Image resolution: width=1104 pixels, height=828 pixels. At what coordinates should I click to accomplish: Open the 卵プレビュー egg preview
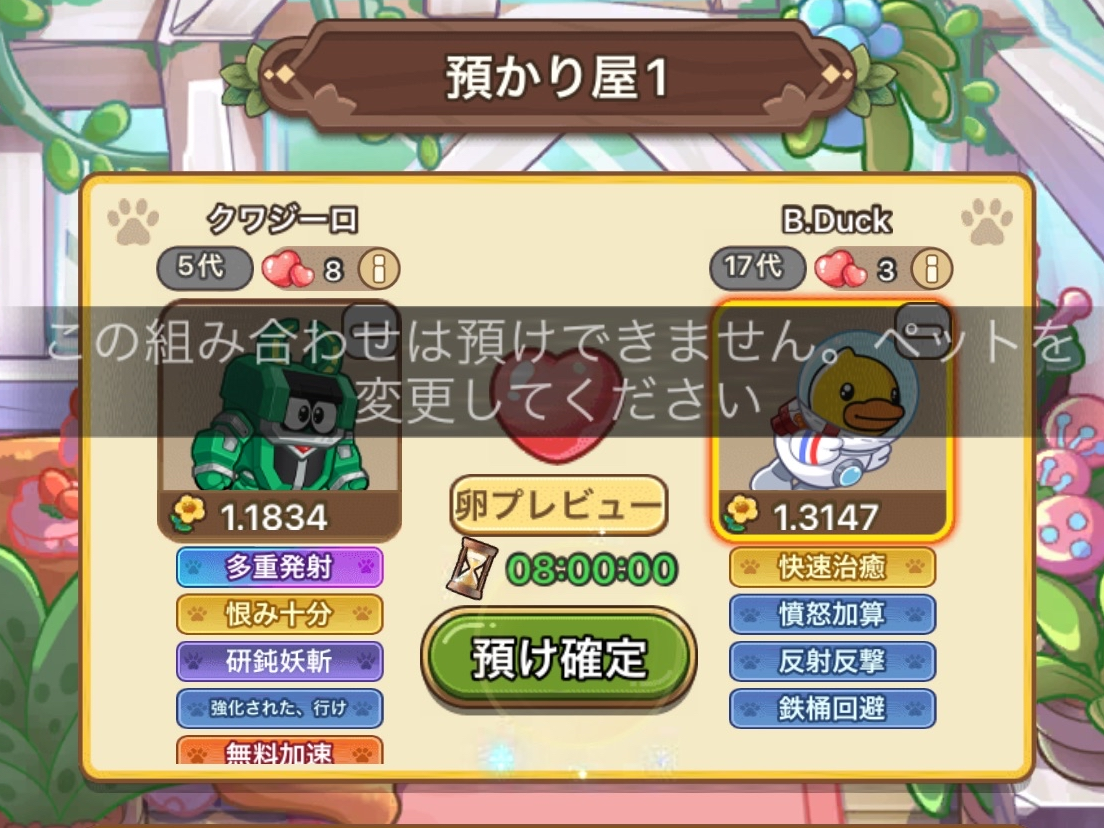558,505
